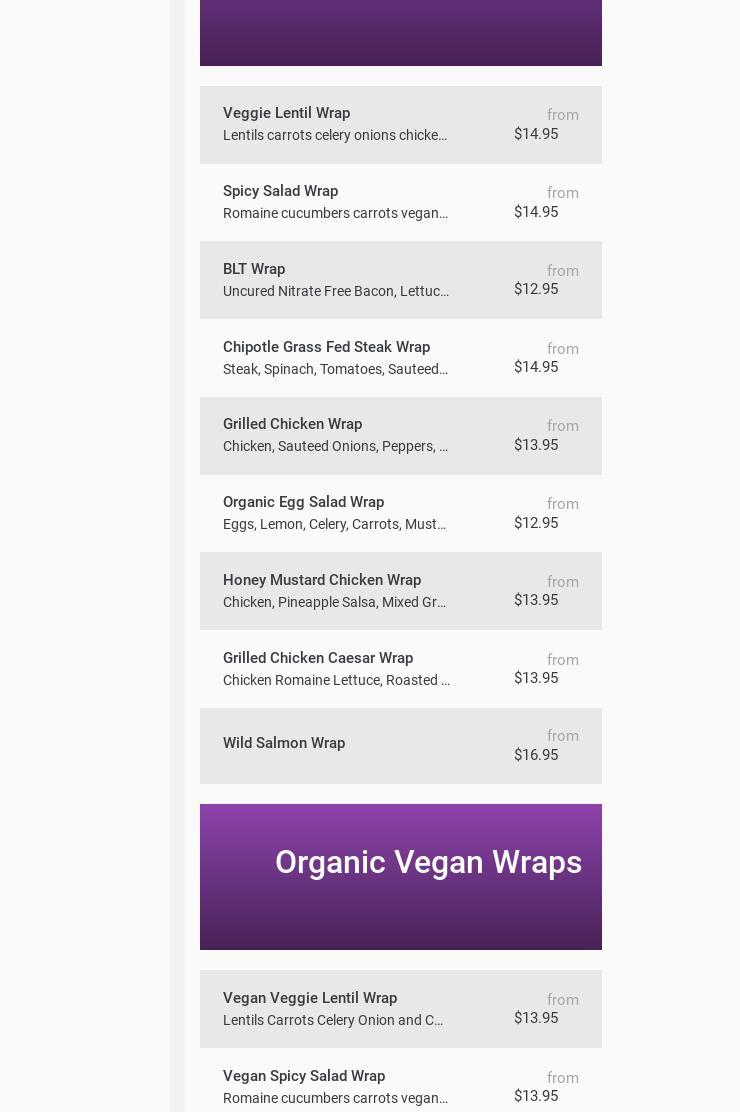Select the Vegan Spicy Salad Wrap

400,1086
